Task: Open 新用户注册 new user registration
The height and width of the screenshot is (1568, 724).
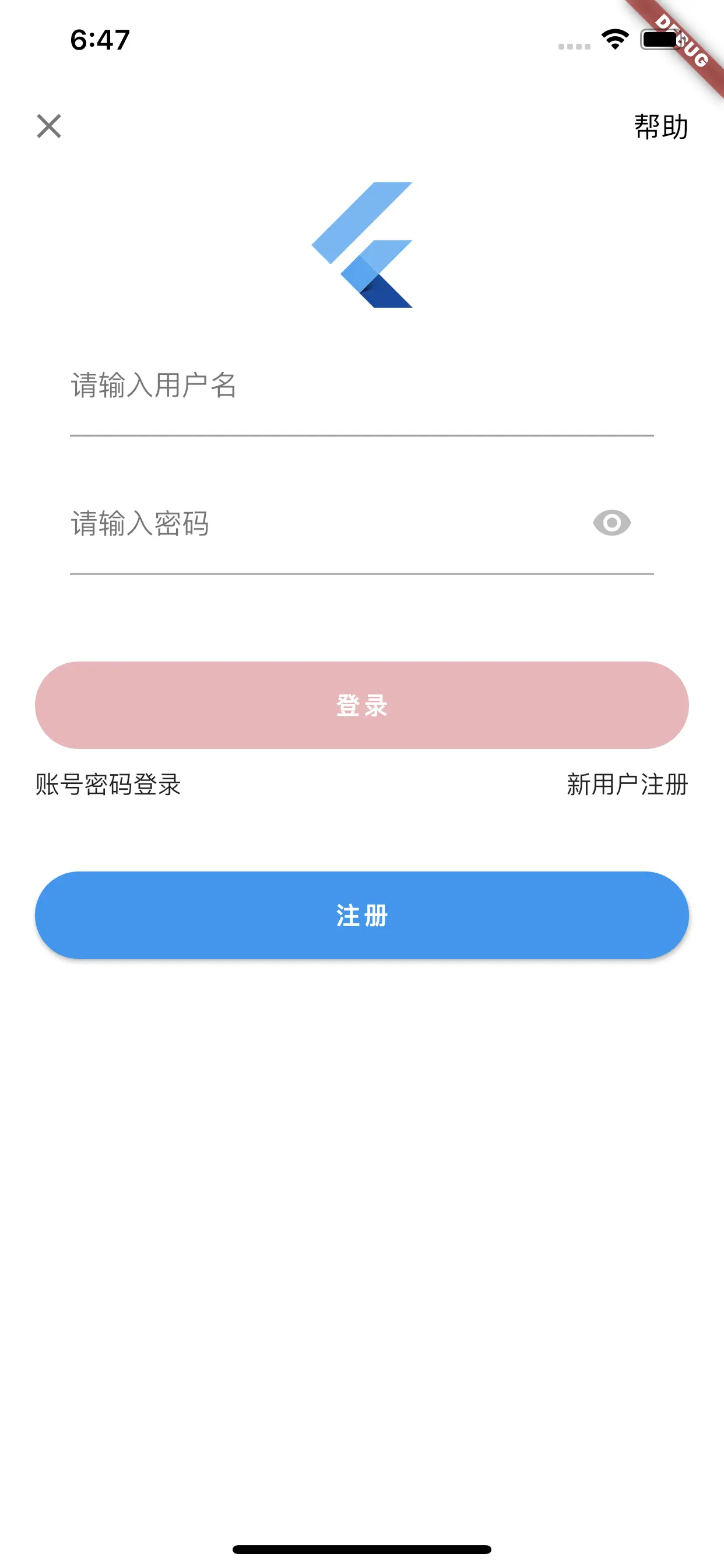Action: 627,784
